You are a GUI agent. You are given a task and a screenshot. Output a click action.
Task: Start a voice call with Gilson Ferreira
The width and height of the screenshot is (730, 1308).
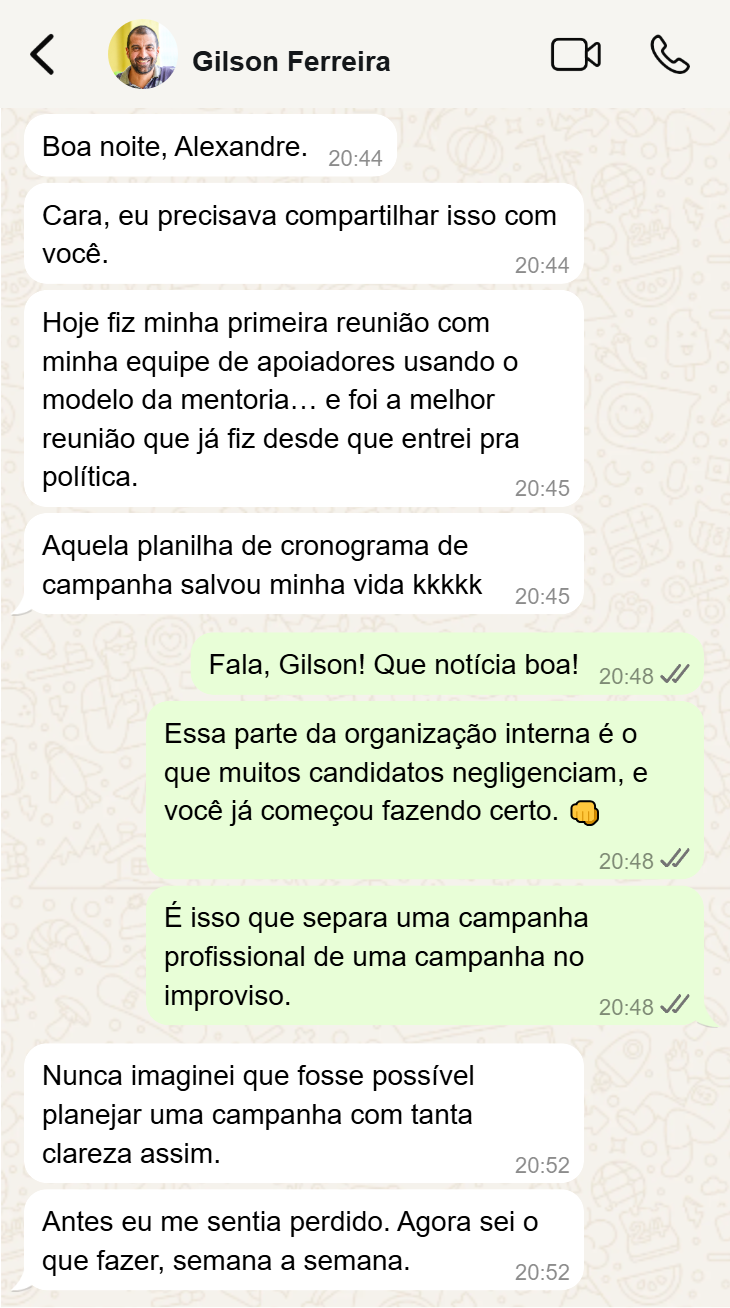coord(669,55)
